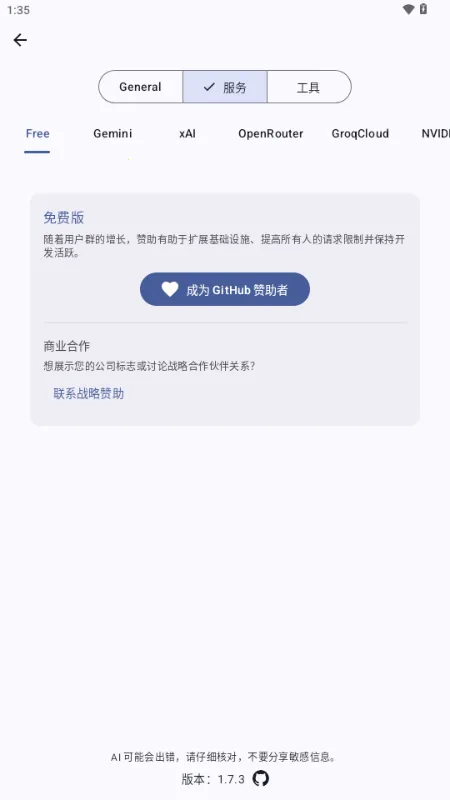Screen dimensions: 450x800
Task: Open the Free provider tab
Action: [37, 134]
